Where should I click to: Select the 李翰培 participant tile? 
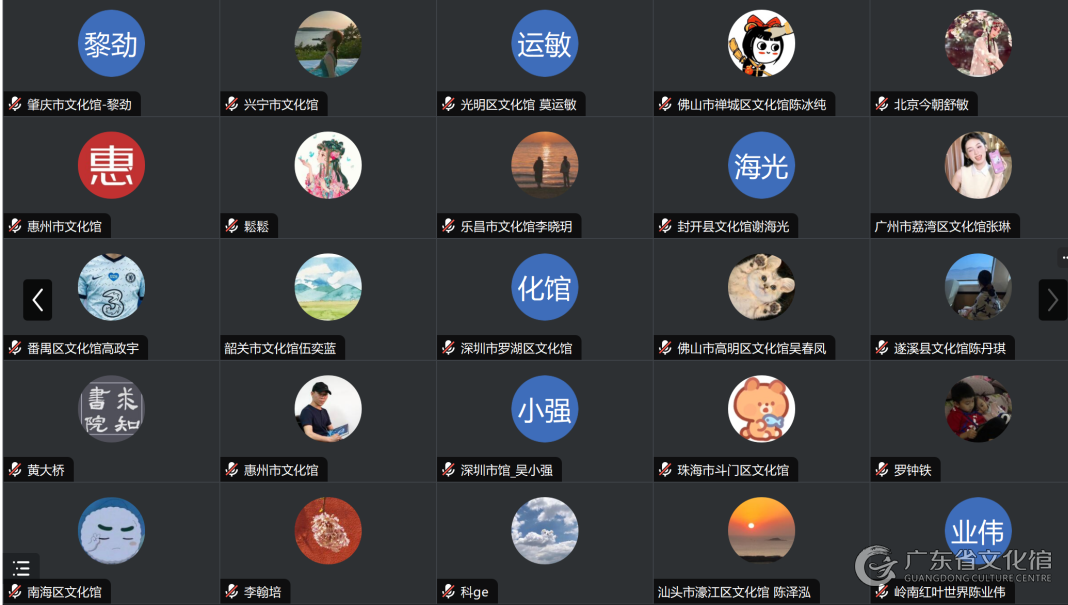click(328, 531)
